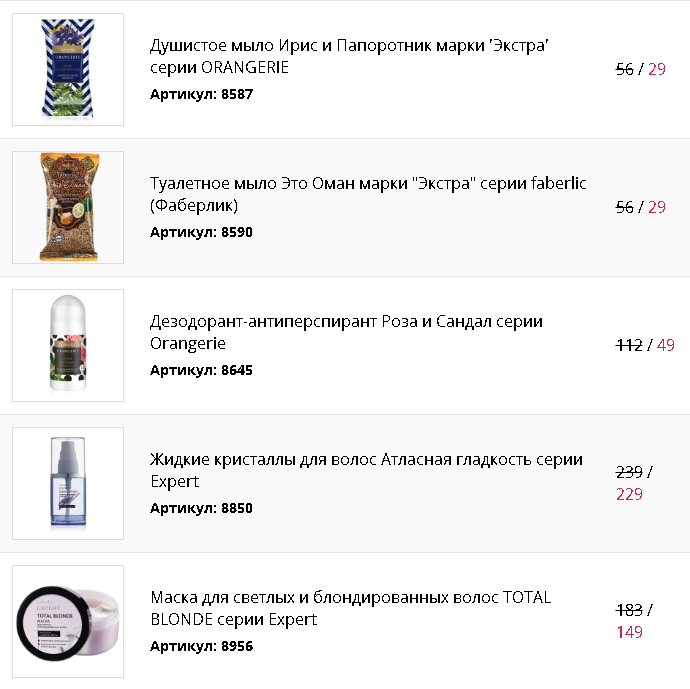This screenshot has height=689, width=690.
Task: Open Туалетное мыло Это Оман product
Action: 368,194
